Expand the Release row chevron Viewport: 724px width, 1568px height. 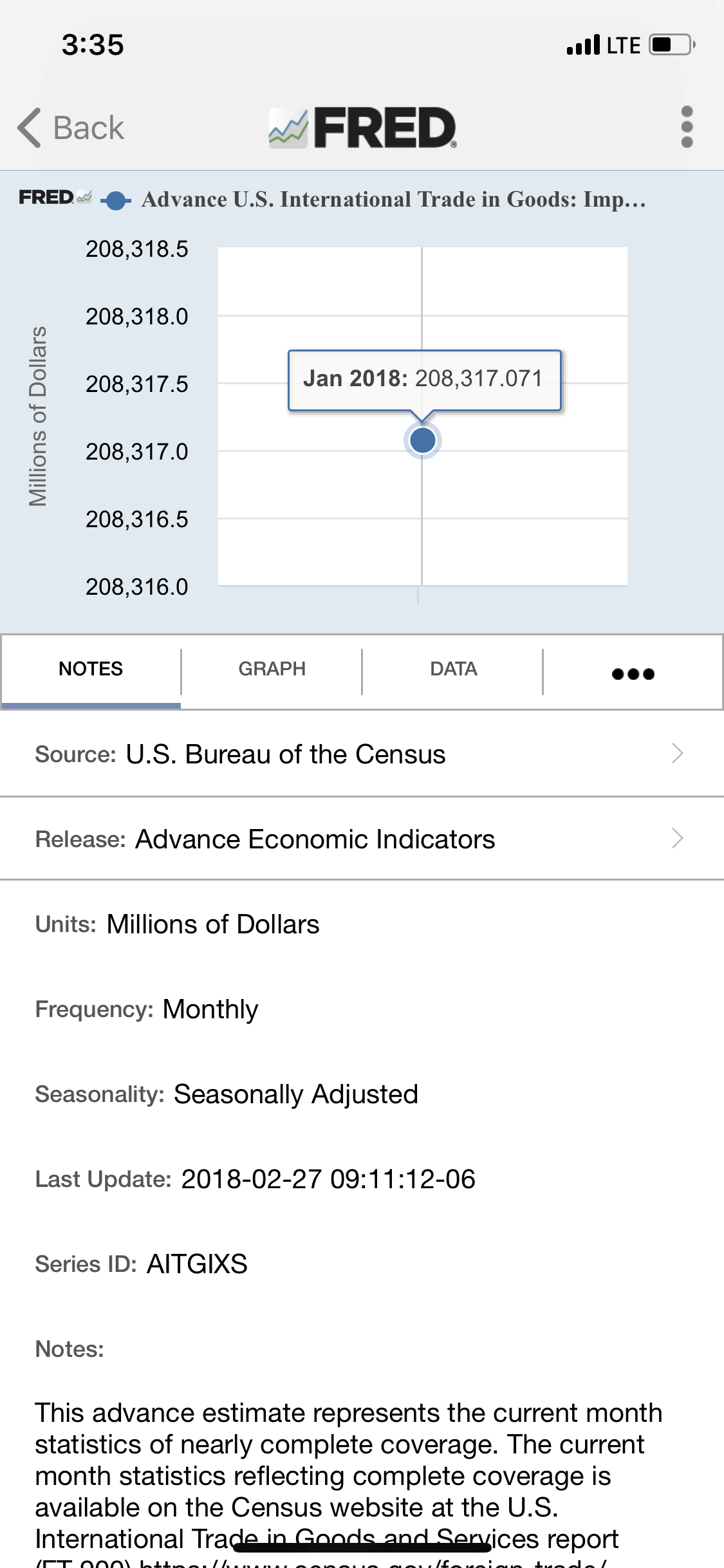[x=676, y=838]
